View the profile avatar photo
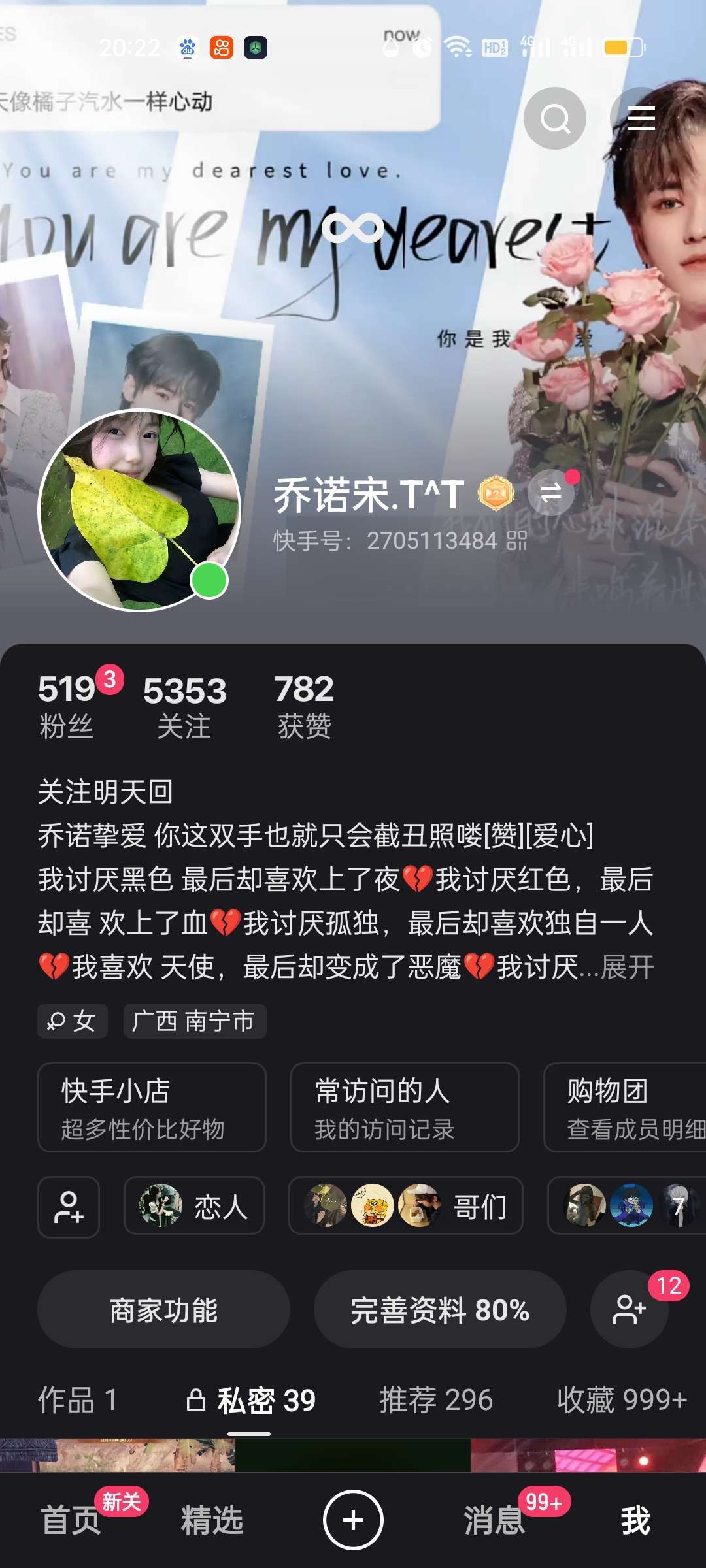The image size is (706, 1568). point(139,510)
